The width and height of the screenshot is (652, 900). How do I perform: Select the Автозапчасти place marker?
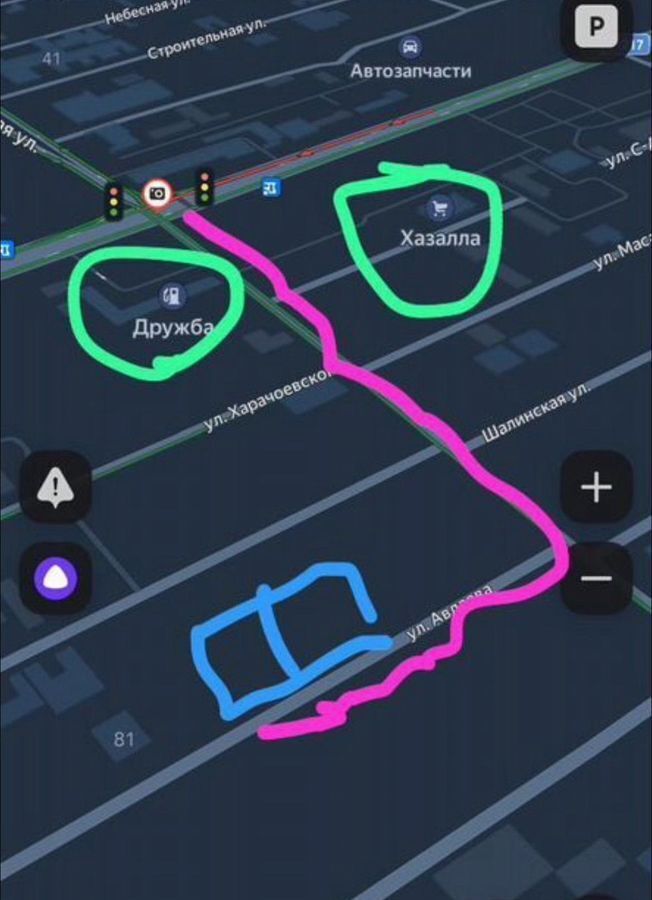pyautogui.click(x=410, y=47)
